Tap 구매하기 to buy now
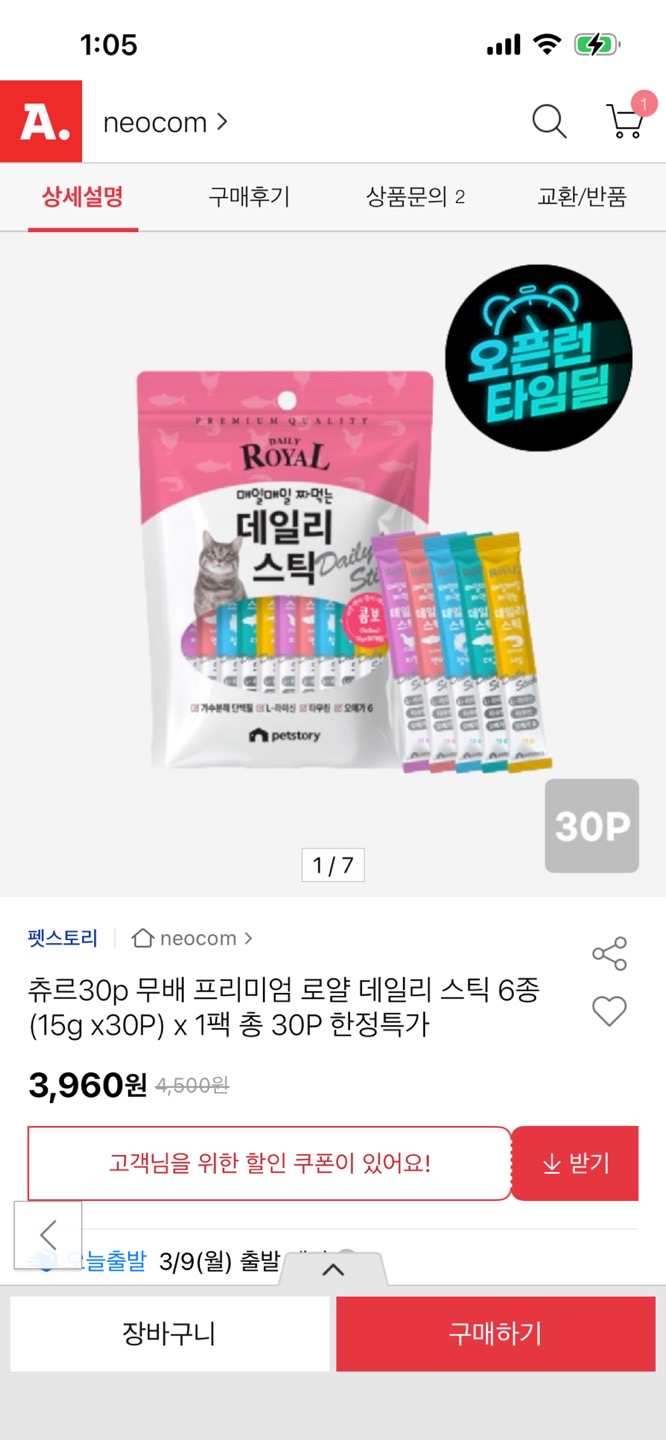 496,1334
